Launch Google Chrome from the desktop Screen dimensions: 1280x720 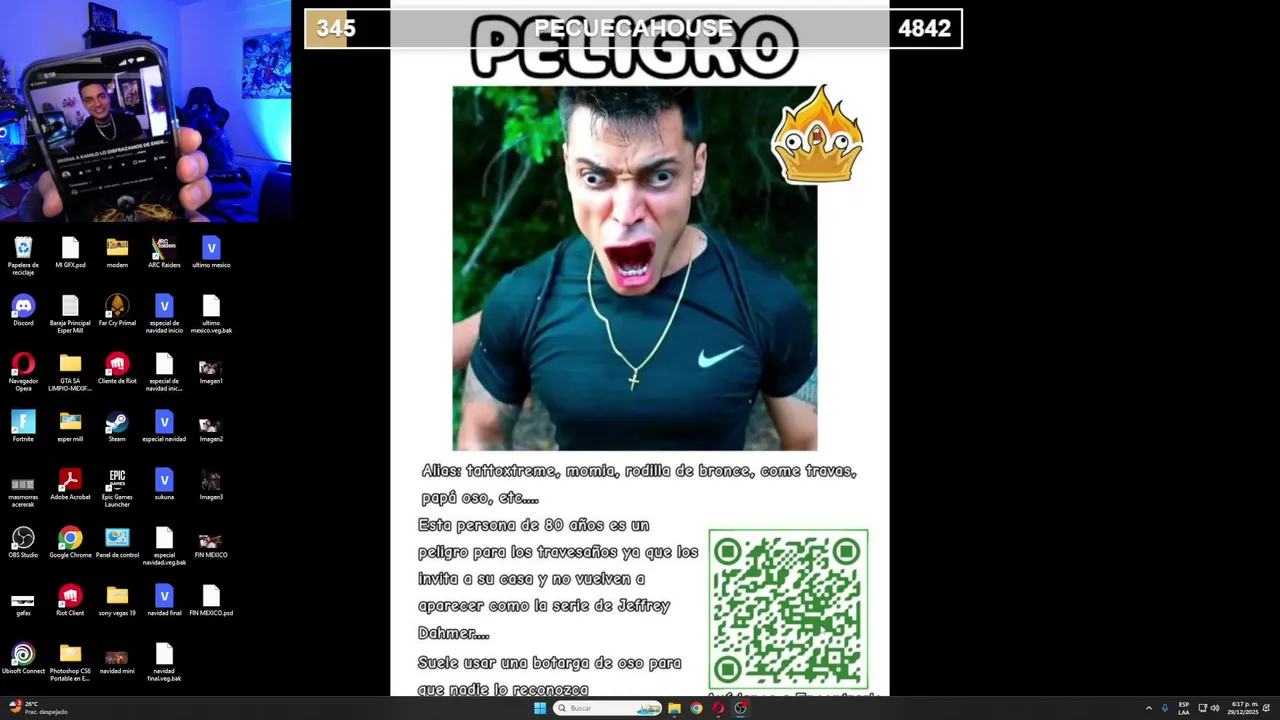point(70,540)
